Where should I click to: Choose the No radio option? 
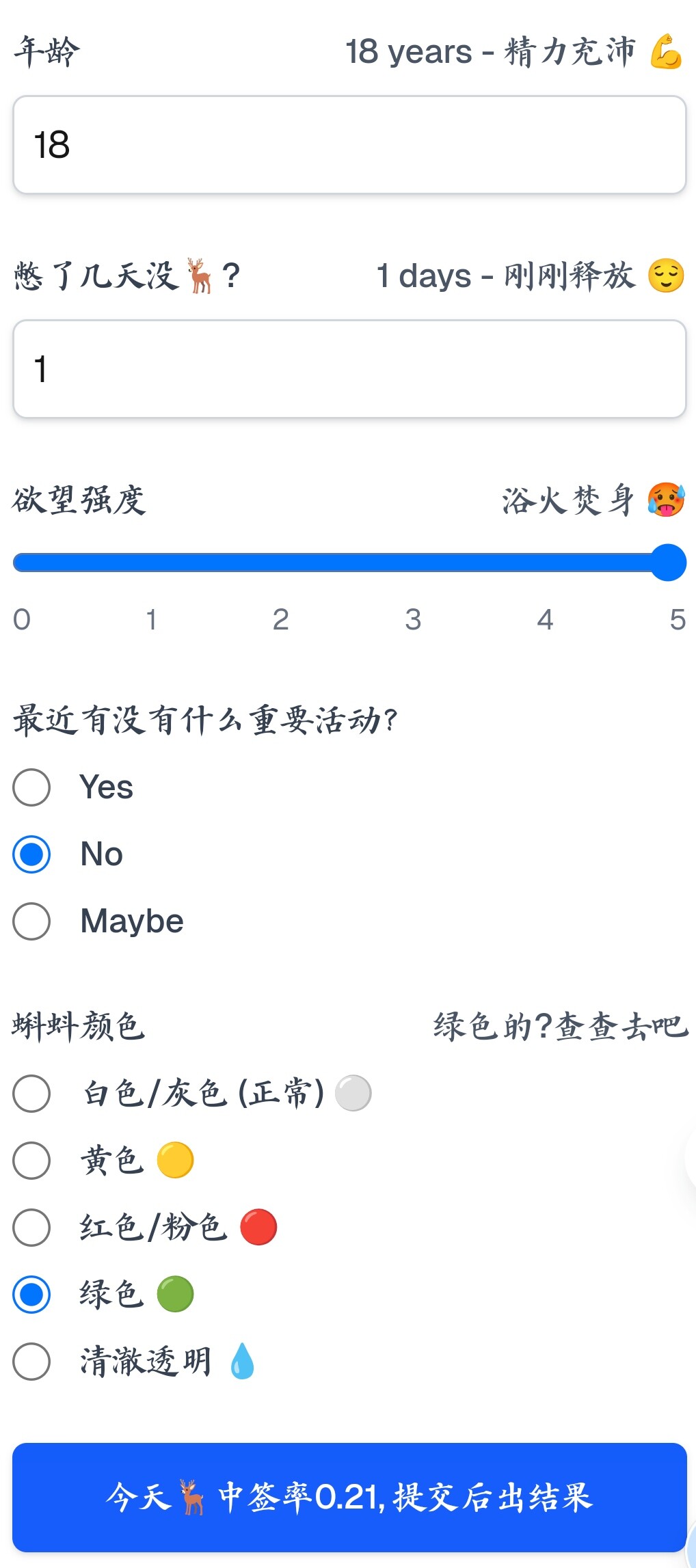coord(31,854)
